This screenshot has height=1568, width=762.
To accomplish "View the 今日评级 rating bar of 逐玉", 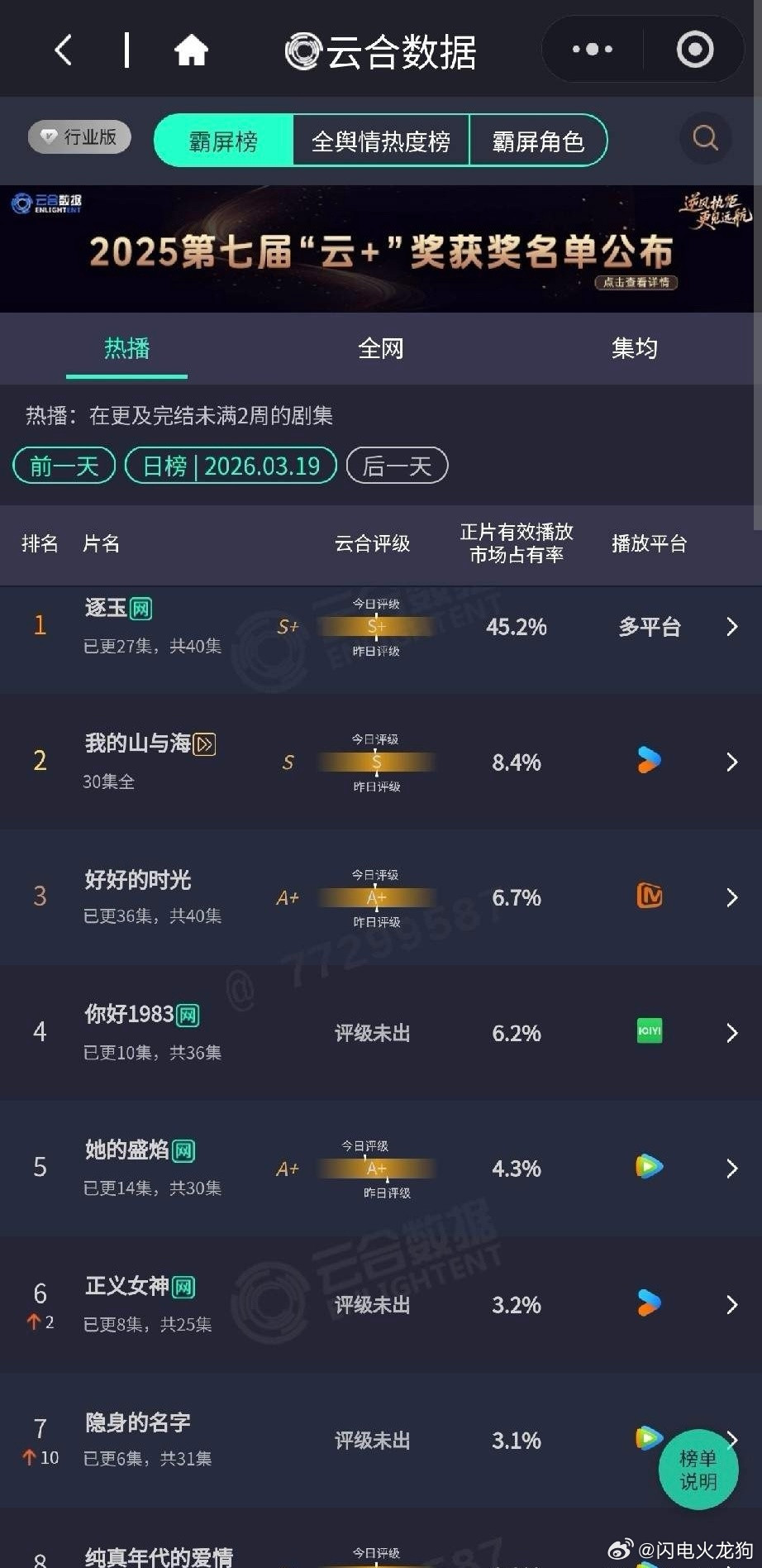I will [x=376, y=627].
